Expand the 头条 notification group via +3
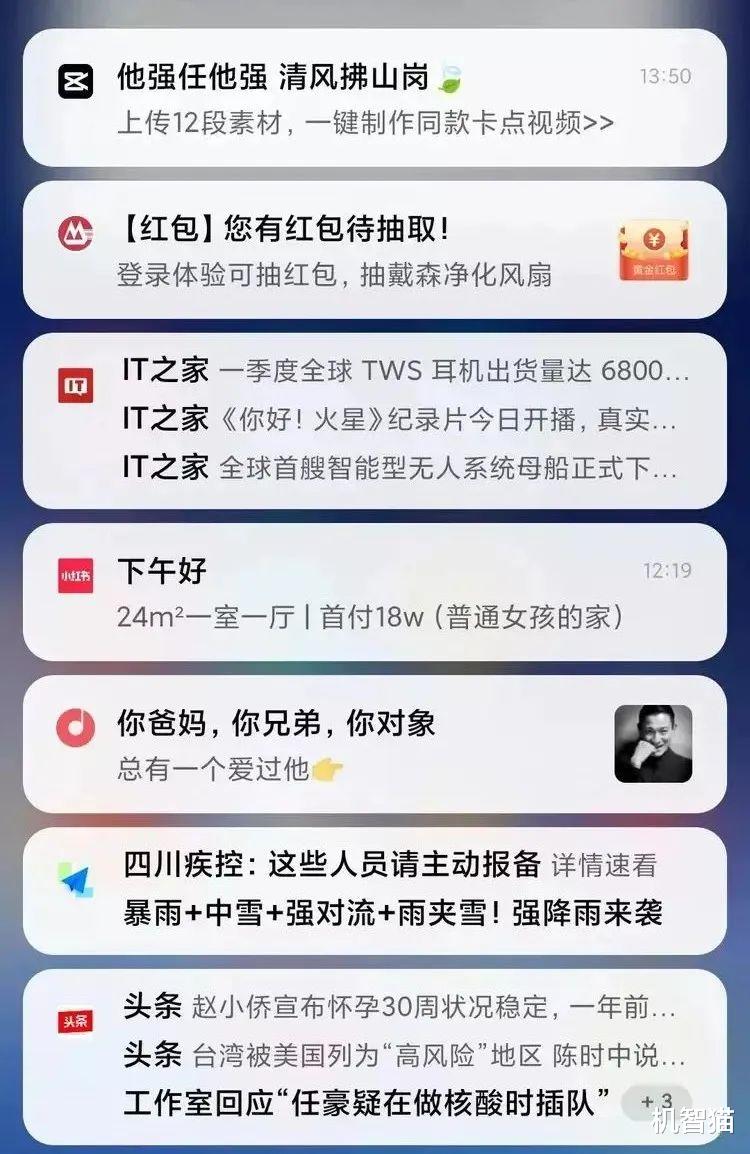 [x=658, y=1099]
